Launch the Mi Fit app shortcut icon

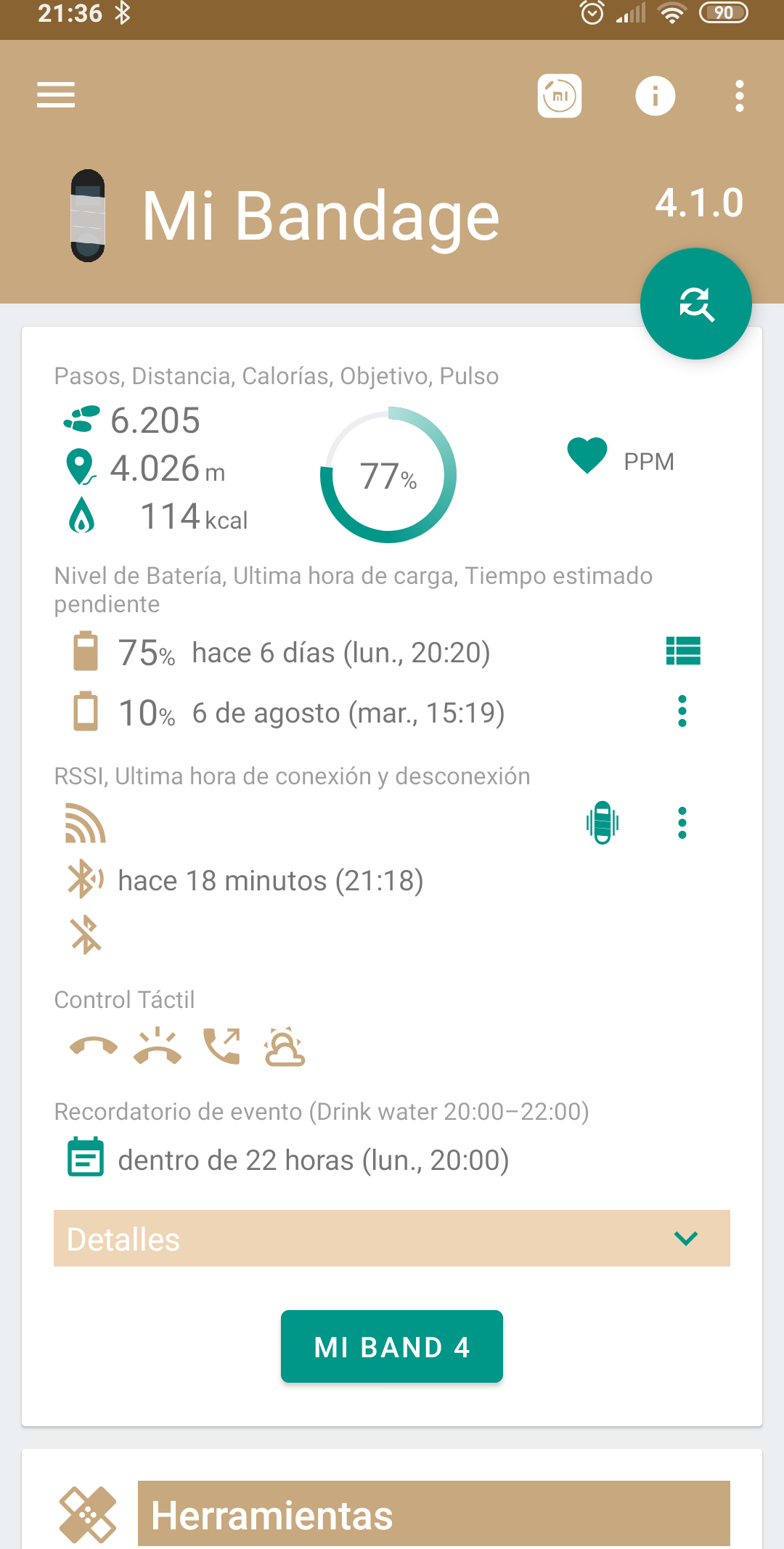coord(560,96)
